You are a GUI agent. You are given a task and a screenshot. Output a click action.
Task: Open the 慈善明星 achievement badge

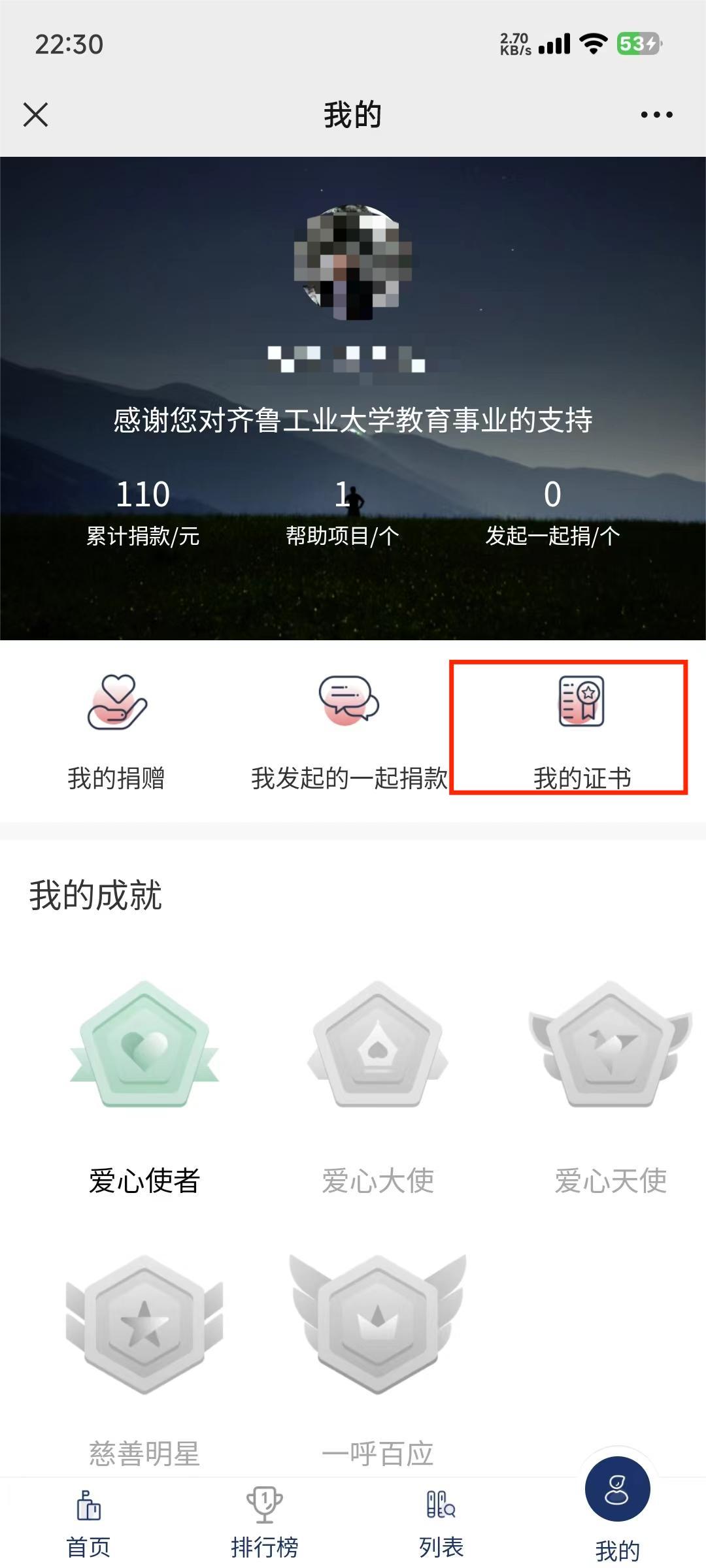pos(144,1326)
